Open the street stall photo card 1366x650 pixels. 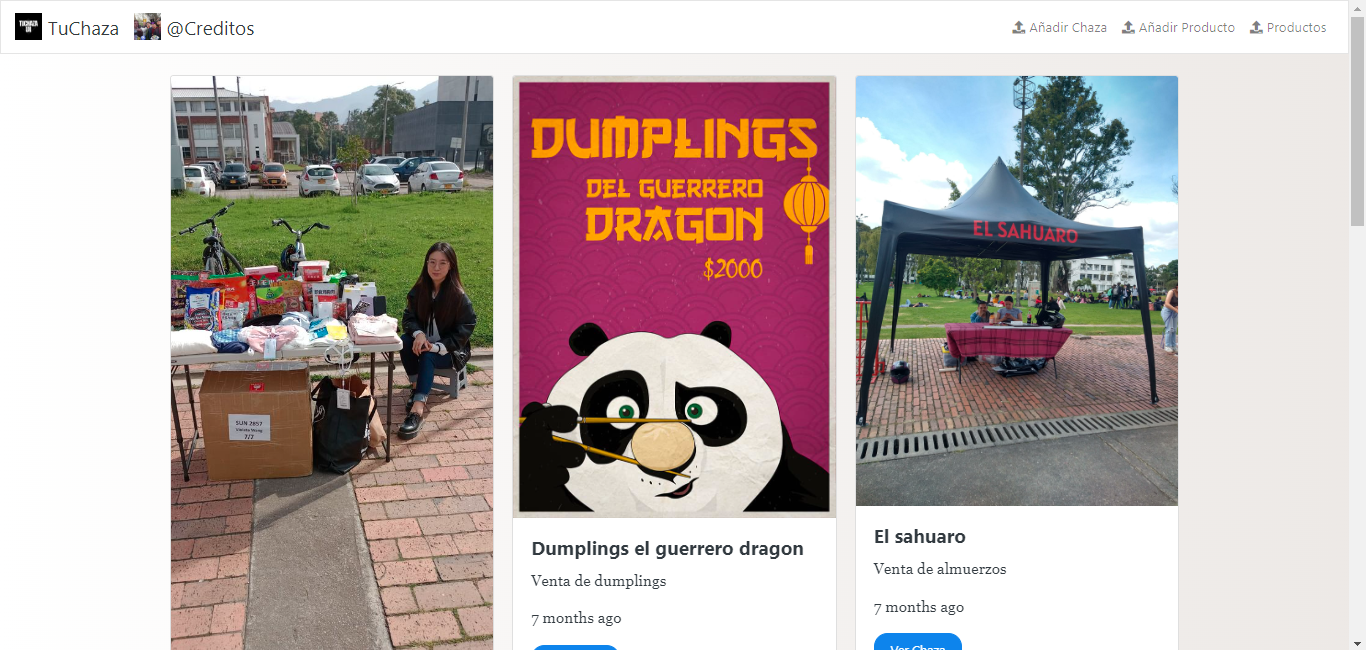[331, 360]
